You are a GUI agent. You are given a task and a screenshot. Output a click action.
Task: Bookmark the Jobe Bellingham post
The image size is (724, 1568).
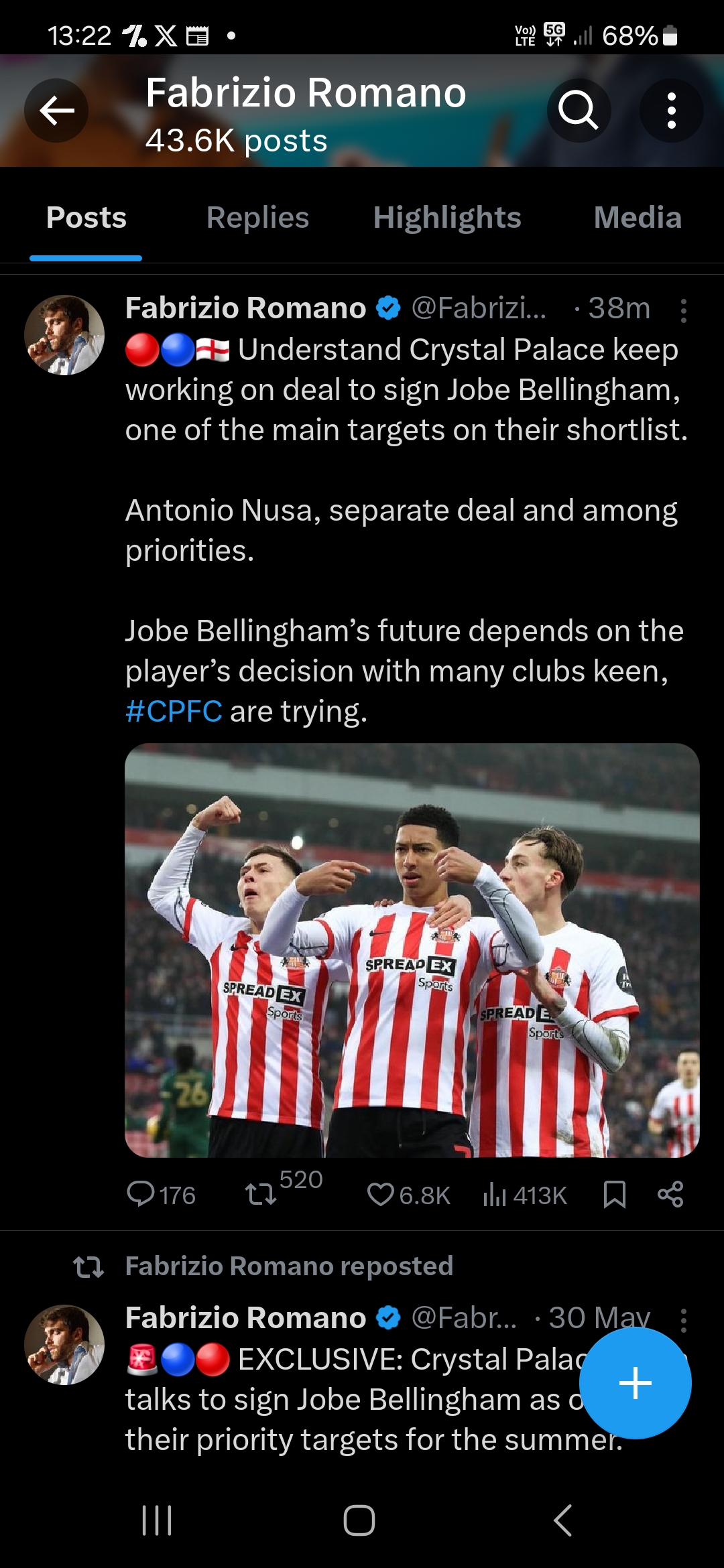[614, 1194]
